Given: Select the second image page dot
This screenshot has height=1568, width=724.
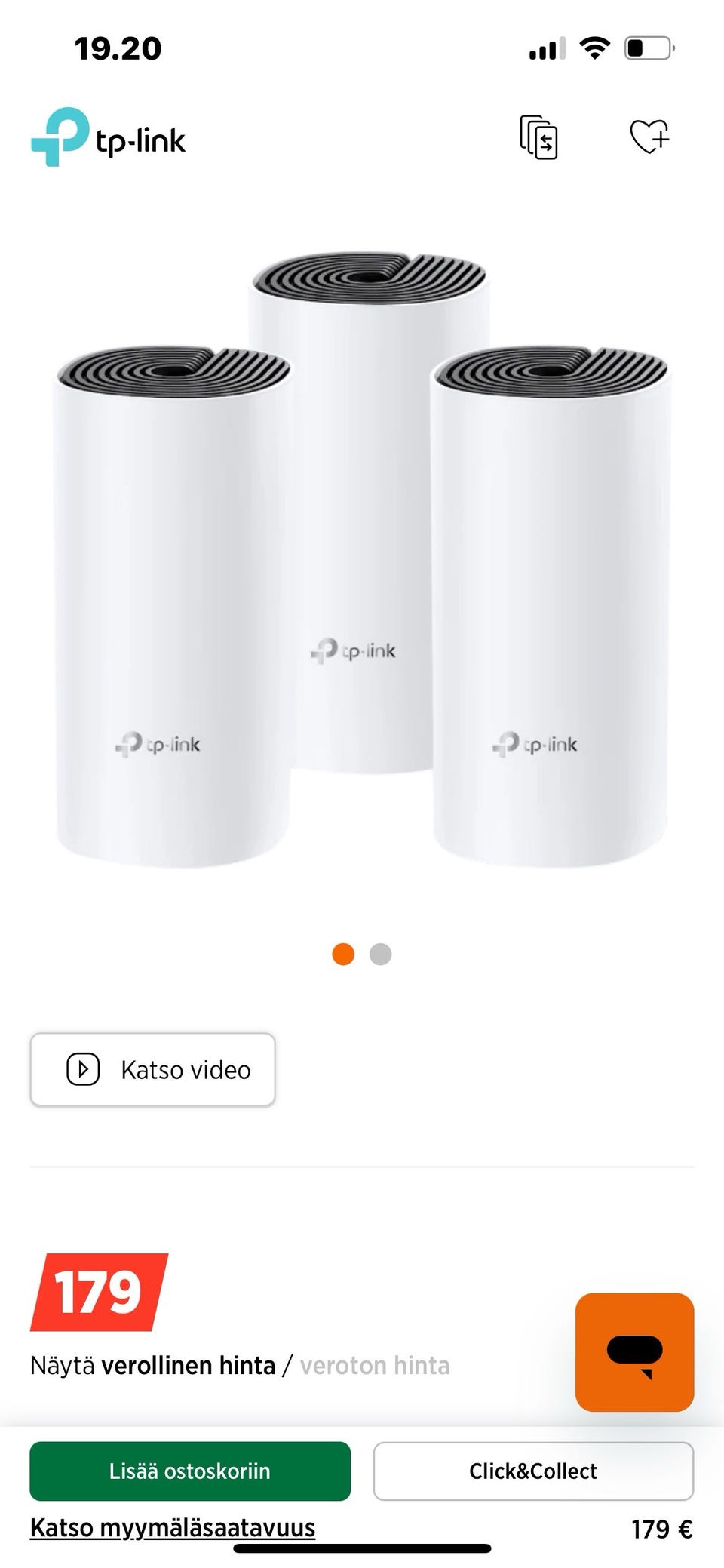Looking at the screenshot, I should click(x=381, y=954).
